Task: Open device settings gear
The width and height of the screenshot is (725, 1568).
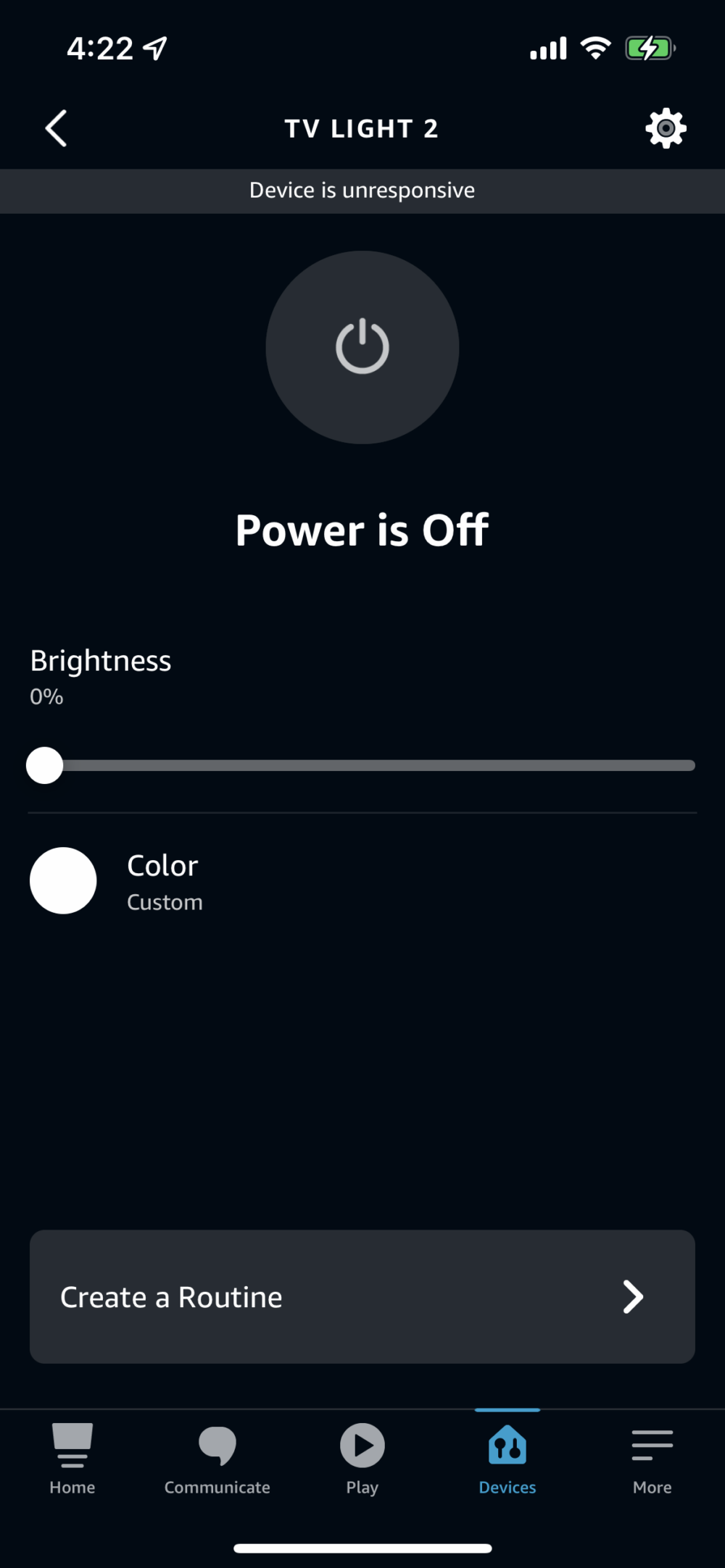Action: click(x=666, y=129)
